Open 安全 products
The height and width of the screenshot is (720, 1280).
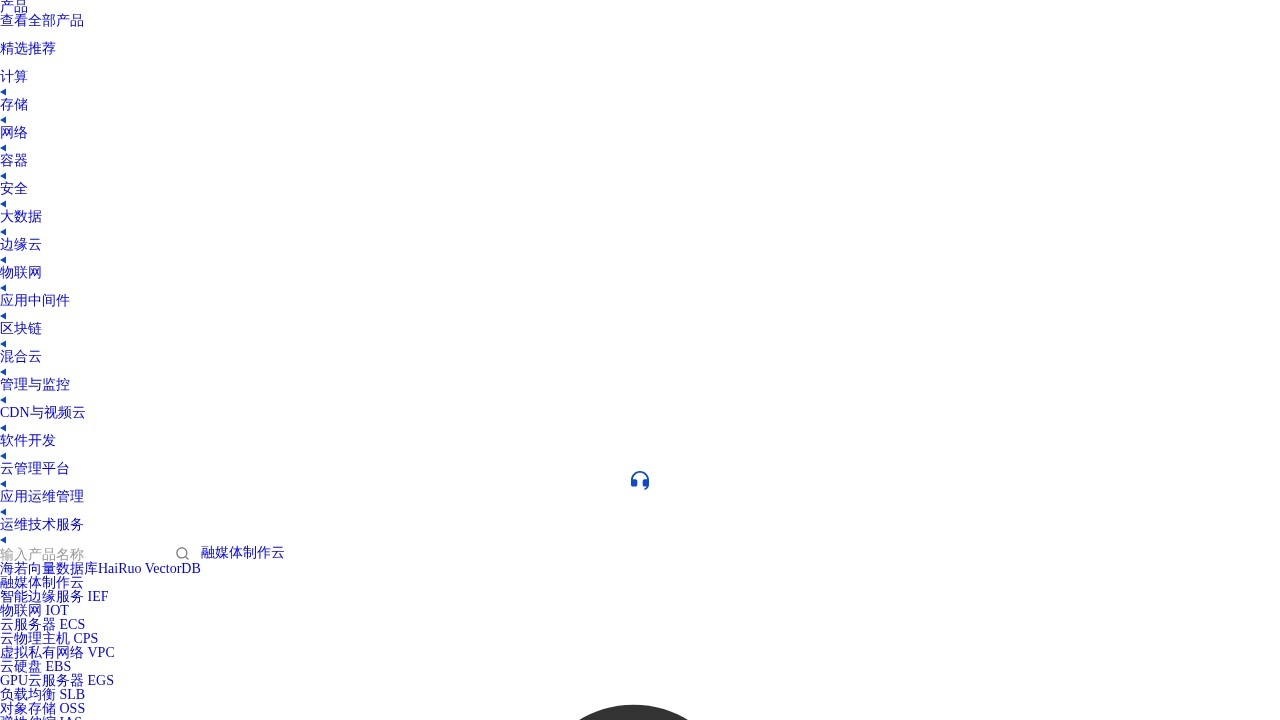(x=14, y=189)
